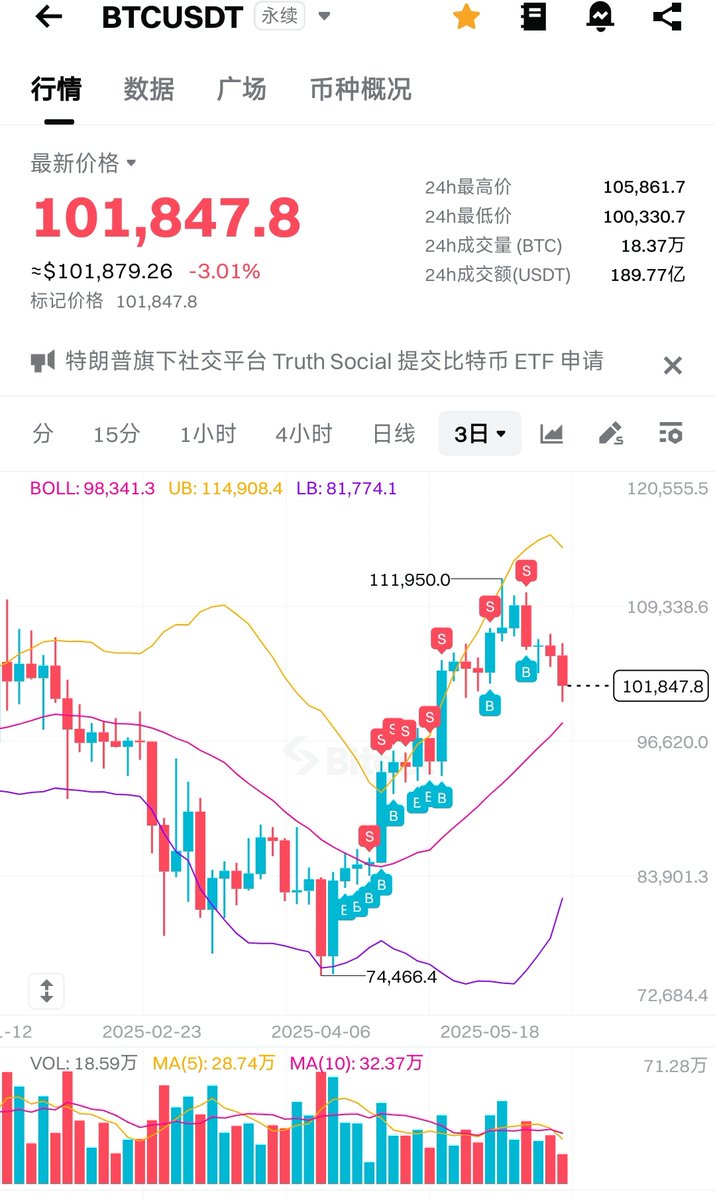Dismiss the Truth Social news banner

pos(673,365)
